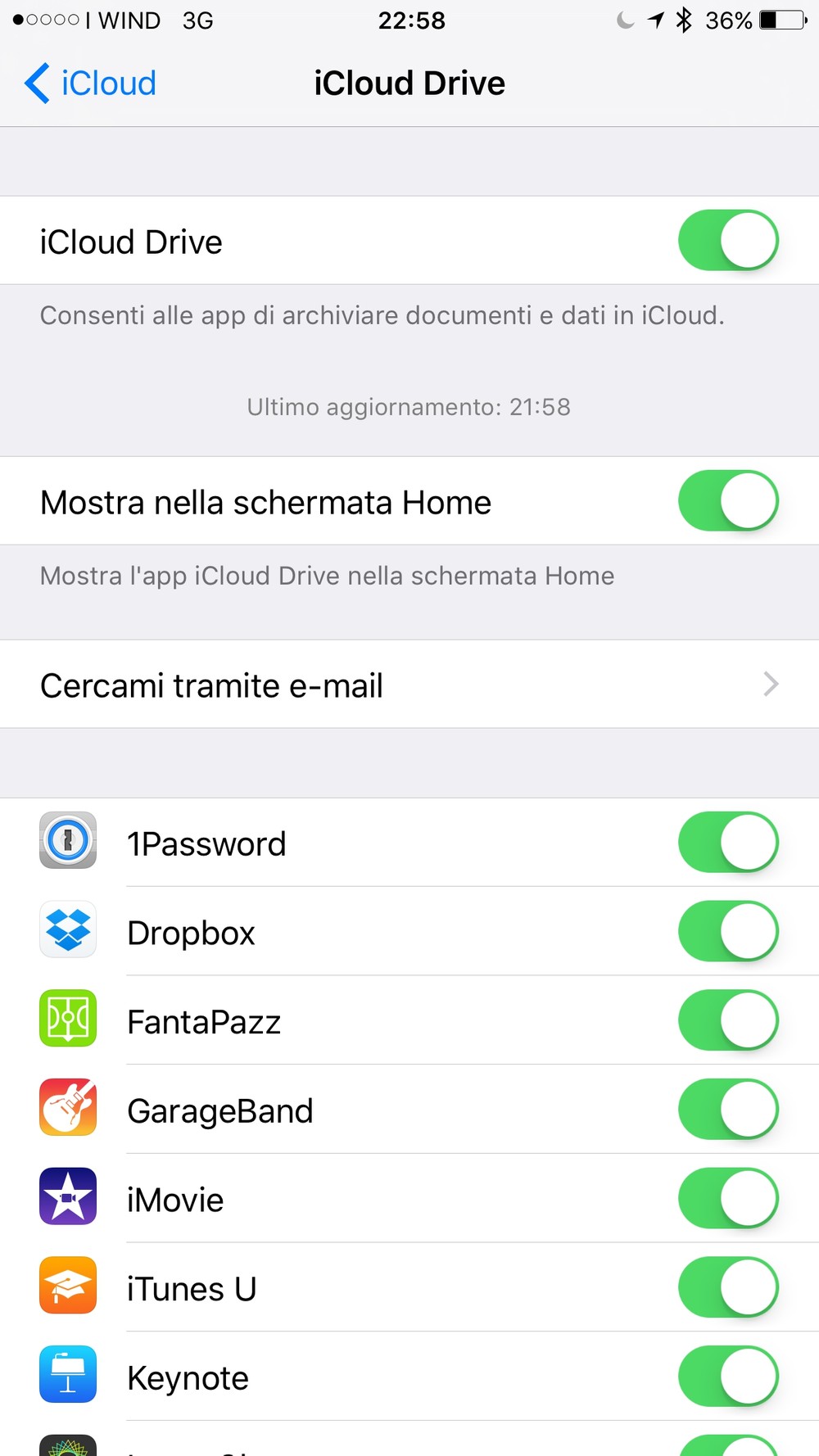Disable the iMovie toggle

pyautogui.click(x=727, y=1200)
